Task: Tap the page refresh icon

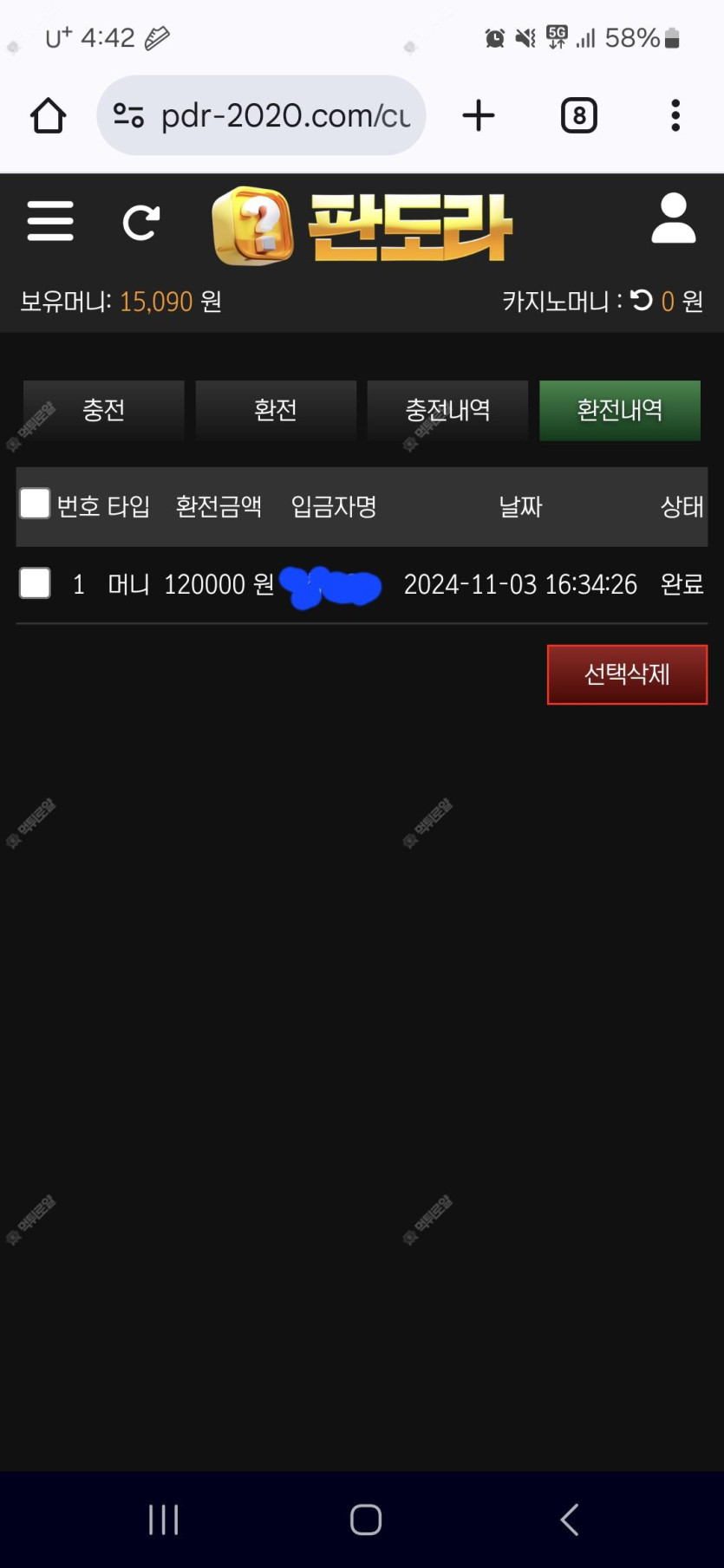Action: (140, 223)
